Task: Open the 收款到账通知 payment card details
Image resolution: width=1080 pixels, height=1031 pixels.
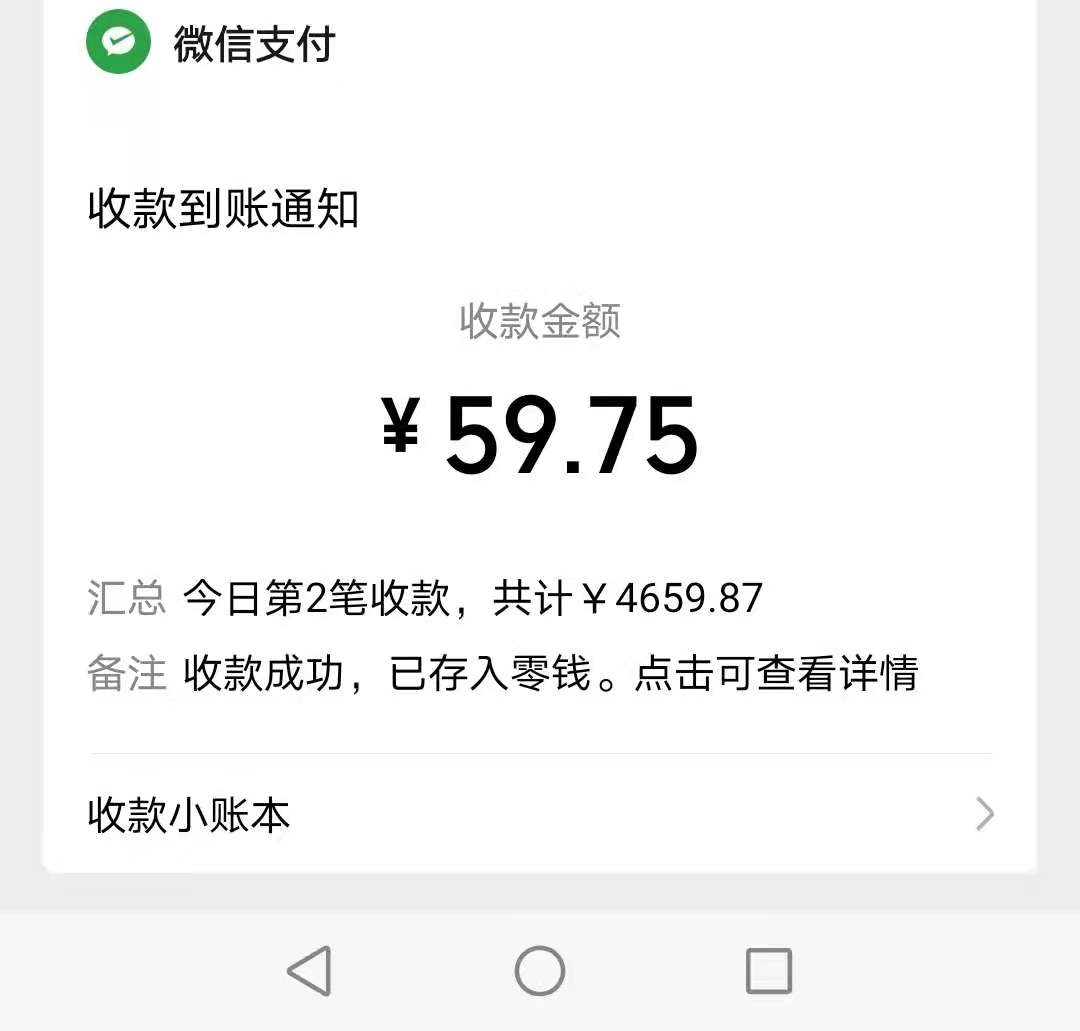Action: point(540,440)
